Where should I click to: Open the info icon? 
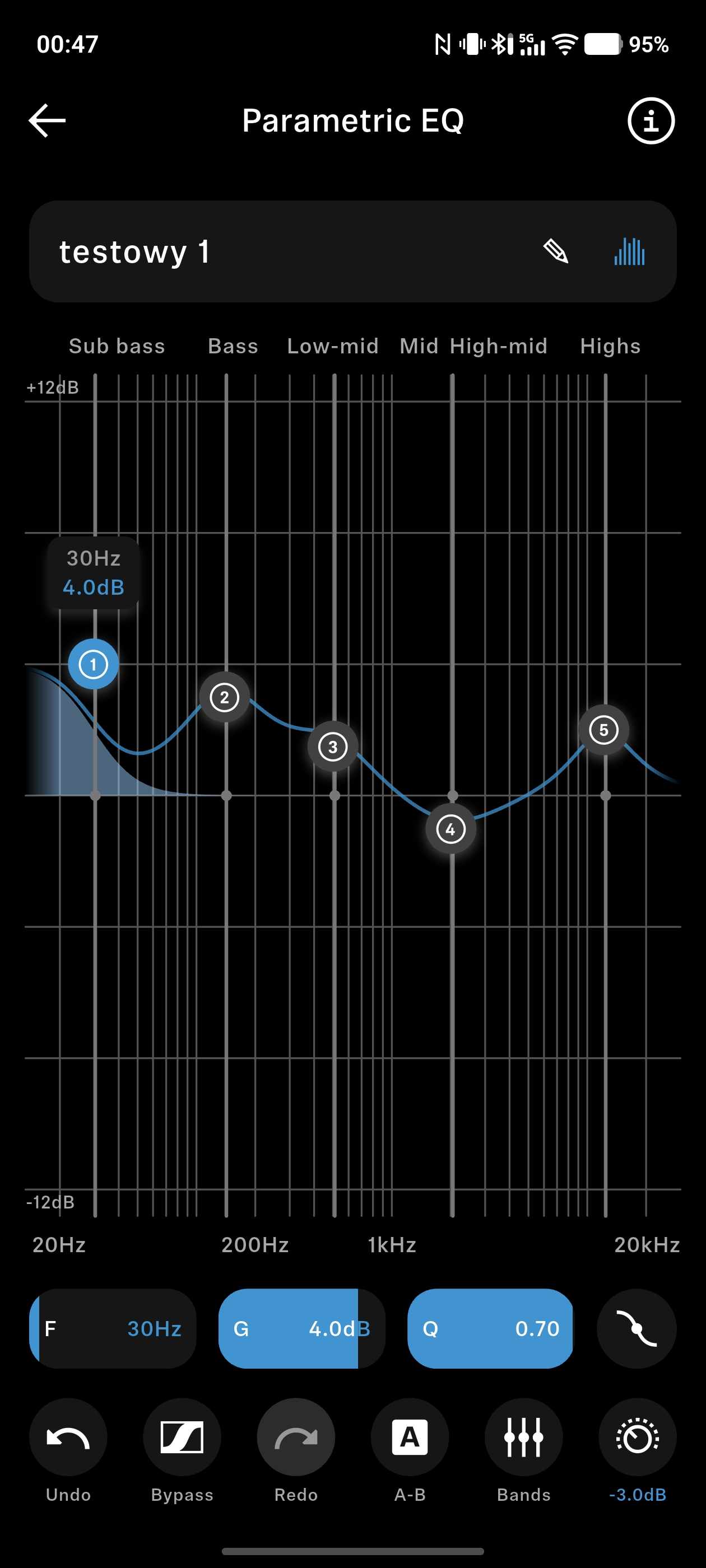click(651, 120)
